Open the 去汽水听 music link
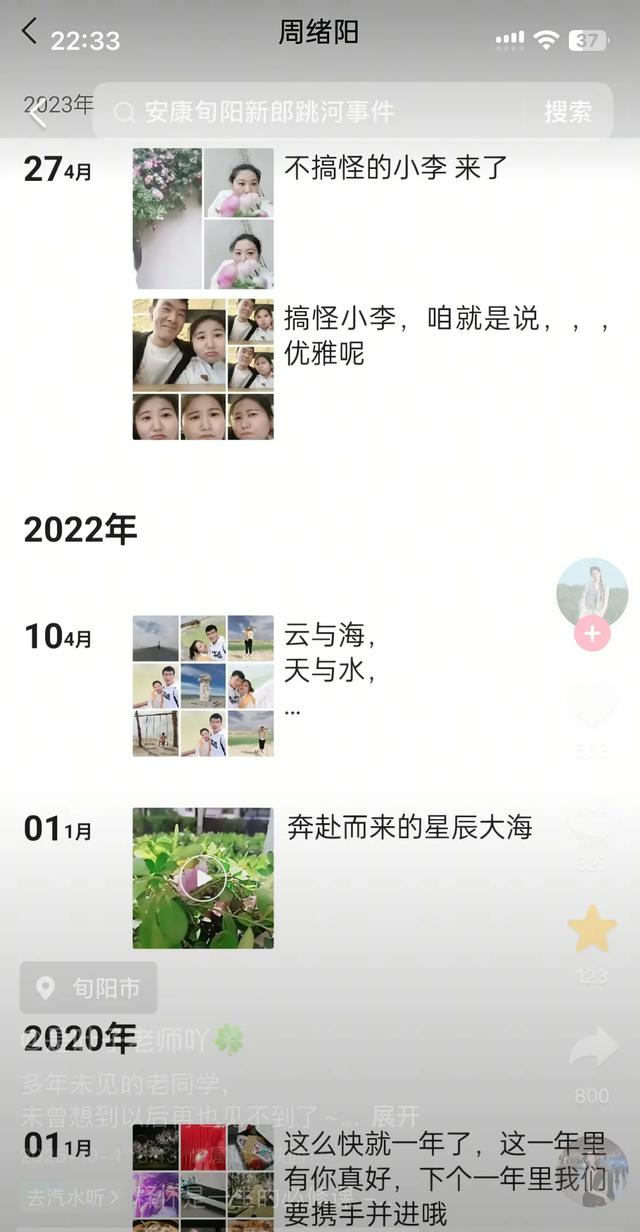The height and width of the screenshot is (1232, 640). tap(72, 1195)
